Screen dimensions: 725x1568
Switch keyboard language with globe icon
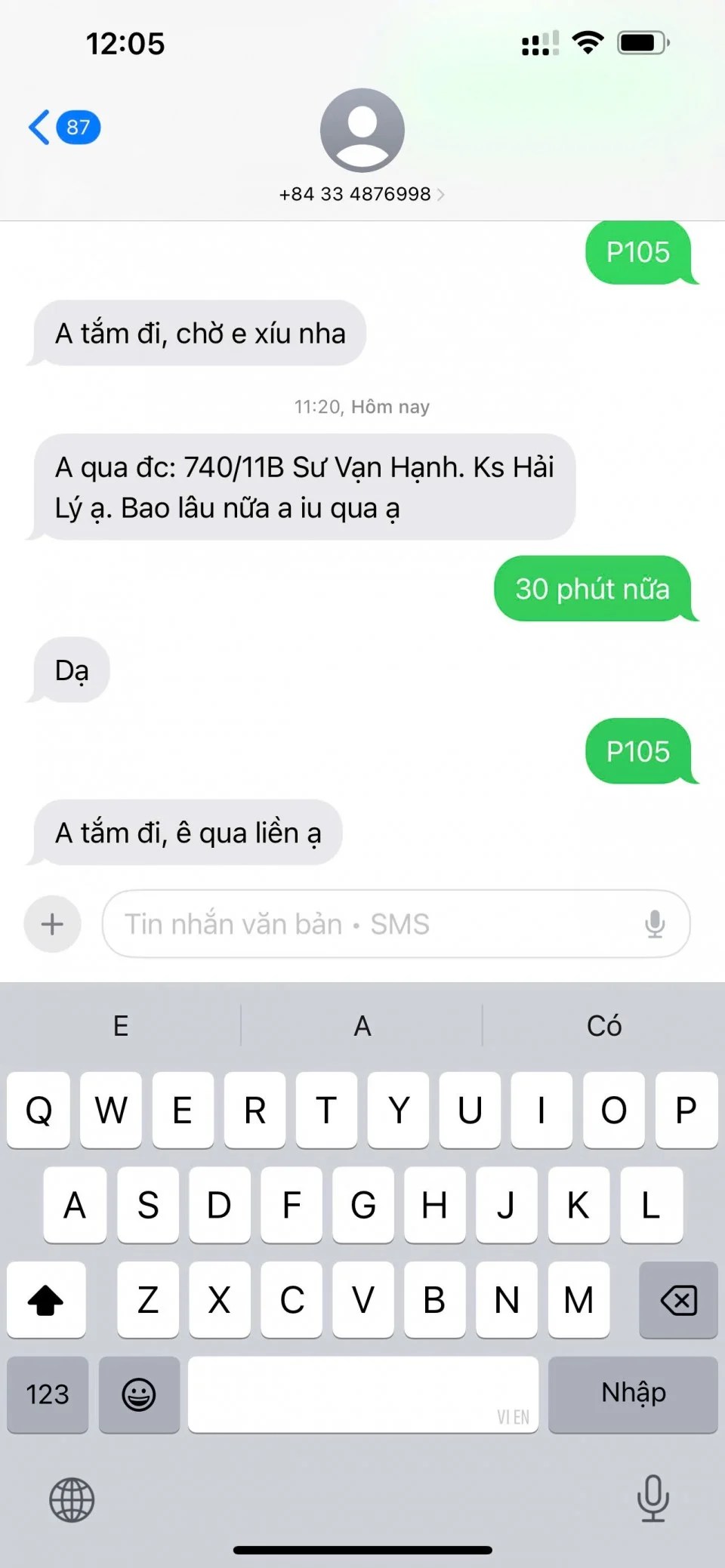[x=72, y=1500]
